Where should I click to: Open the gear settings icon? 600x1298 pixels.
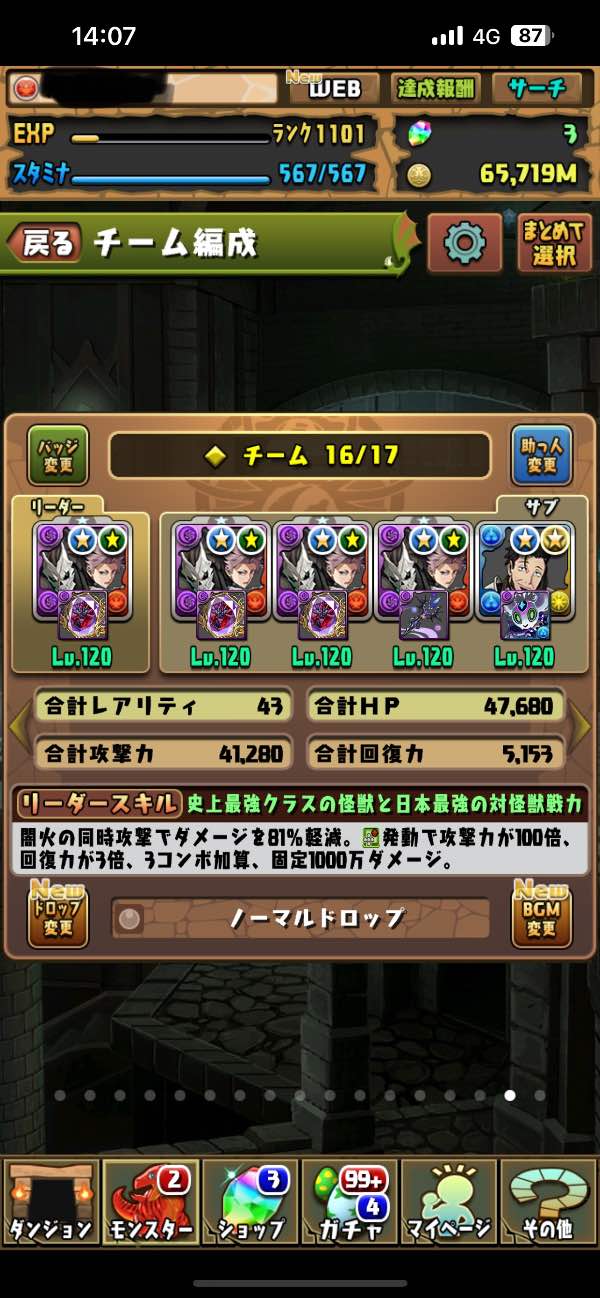click(x=465, y=242)
